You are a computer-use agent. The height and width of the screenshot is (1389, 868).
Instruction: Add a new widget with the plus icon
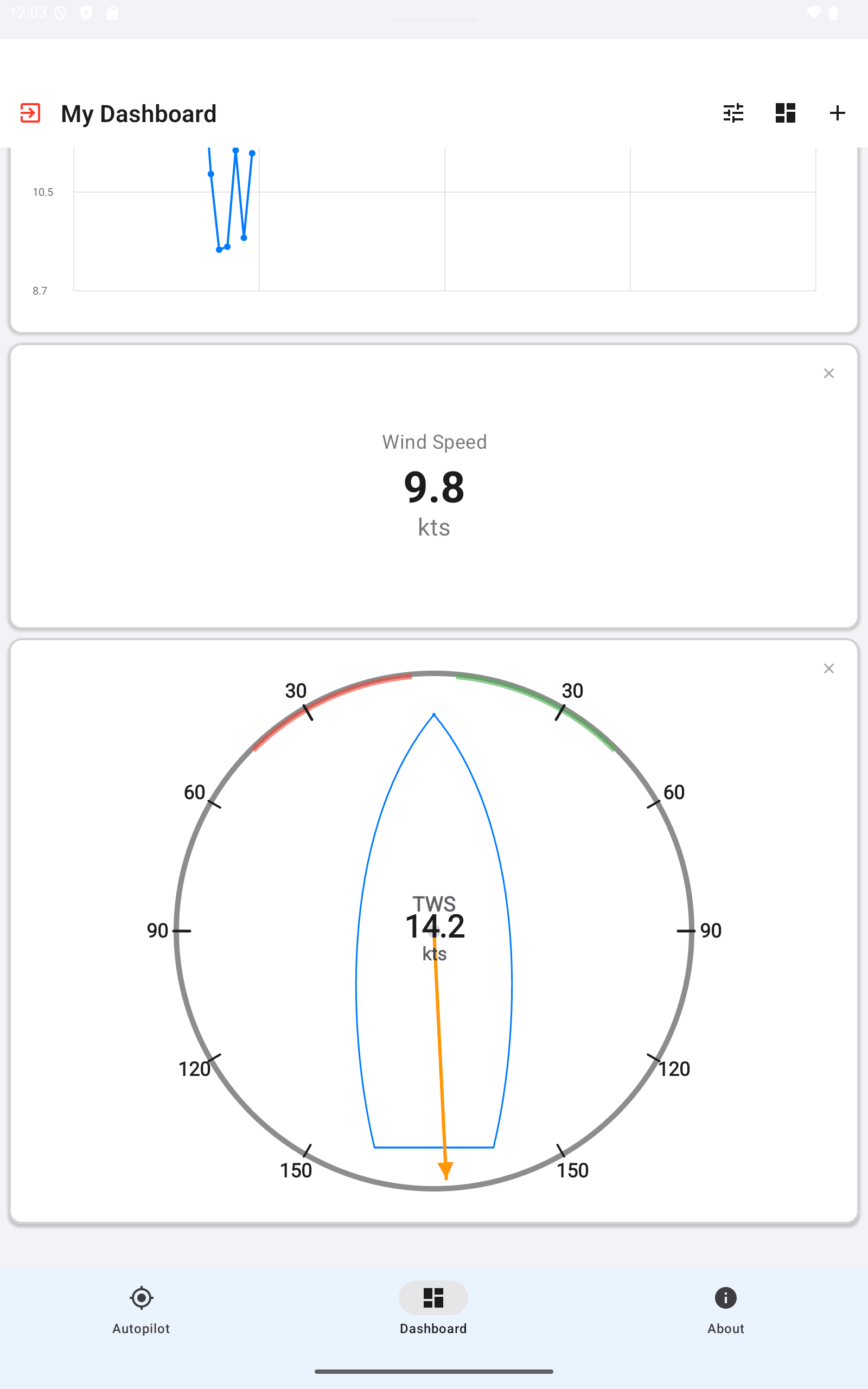tap(837, 113)
